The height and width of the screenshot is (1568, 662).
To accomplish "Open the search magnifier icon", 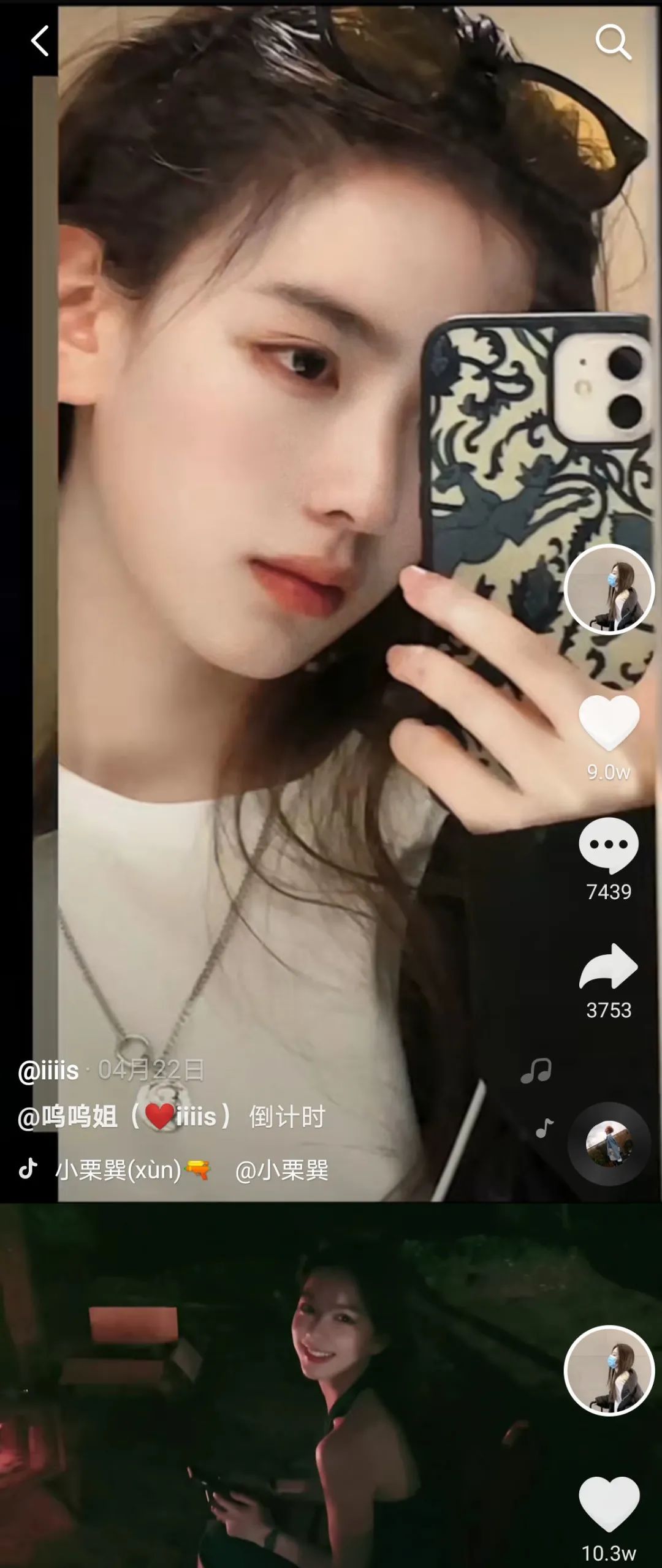I will [x=613, y=42].
